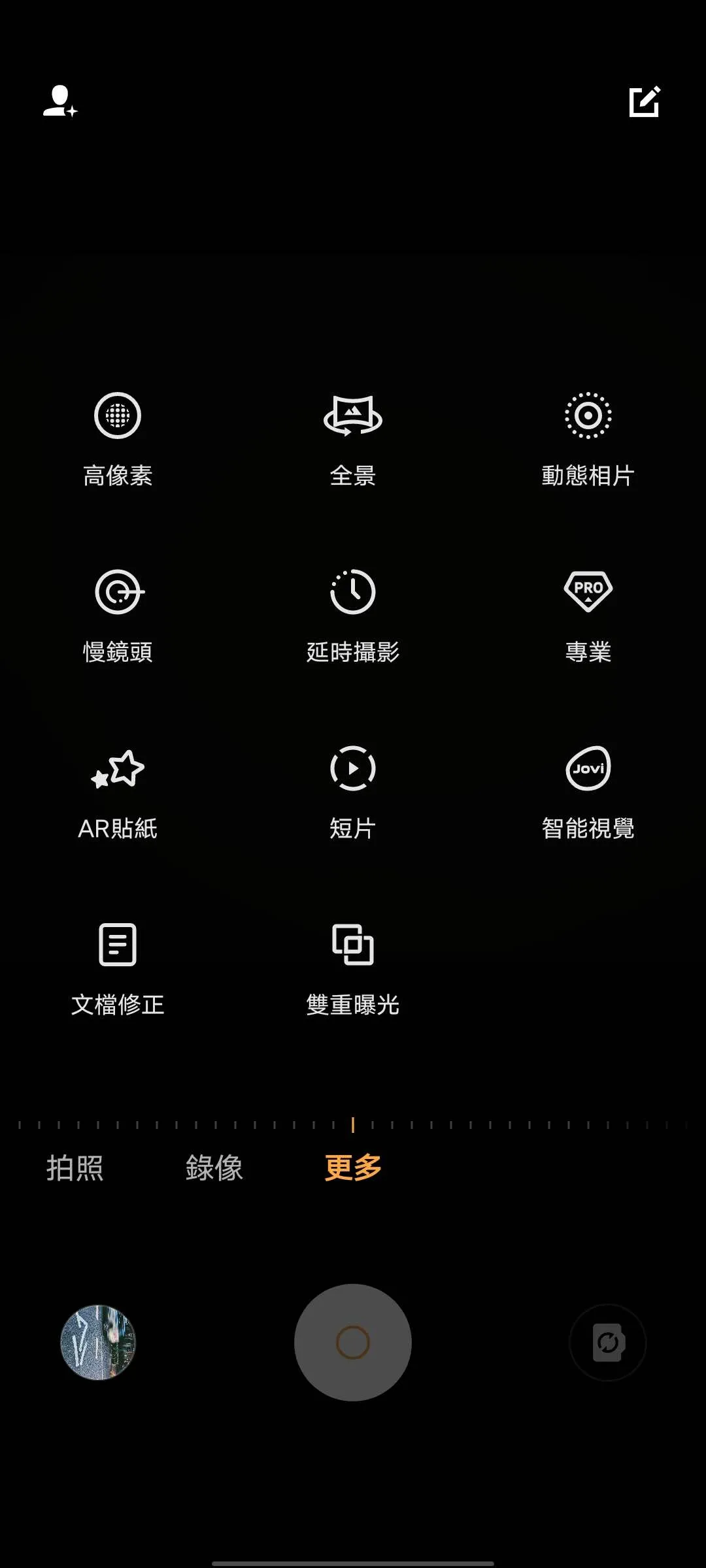The height and width of the screenshot is (1568, 706).
Task: Tap the portrait person icon at top left
Action: click(x=60, y=101)
